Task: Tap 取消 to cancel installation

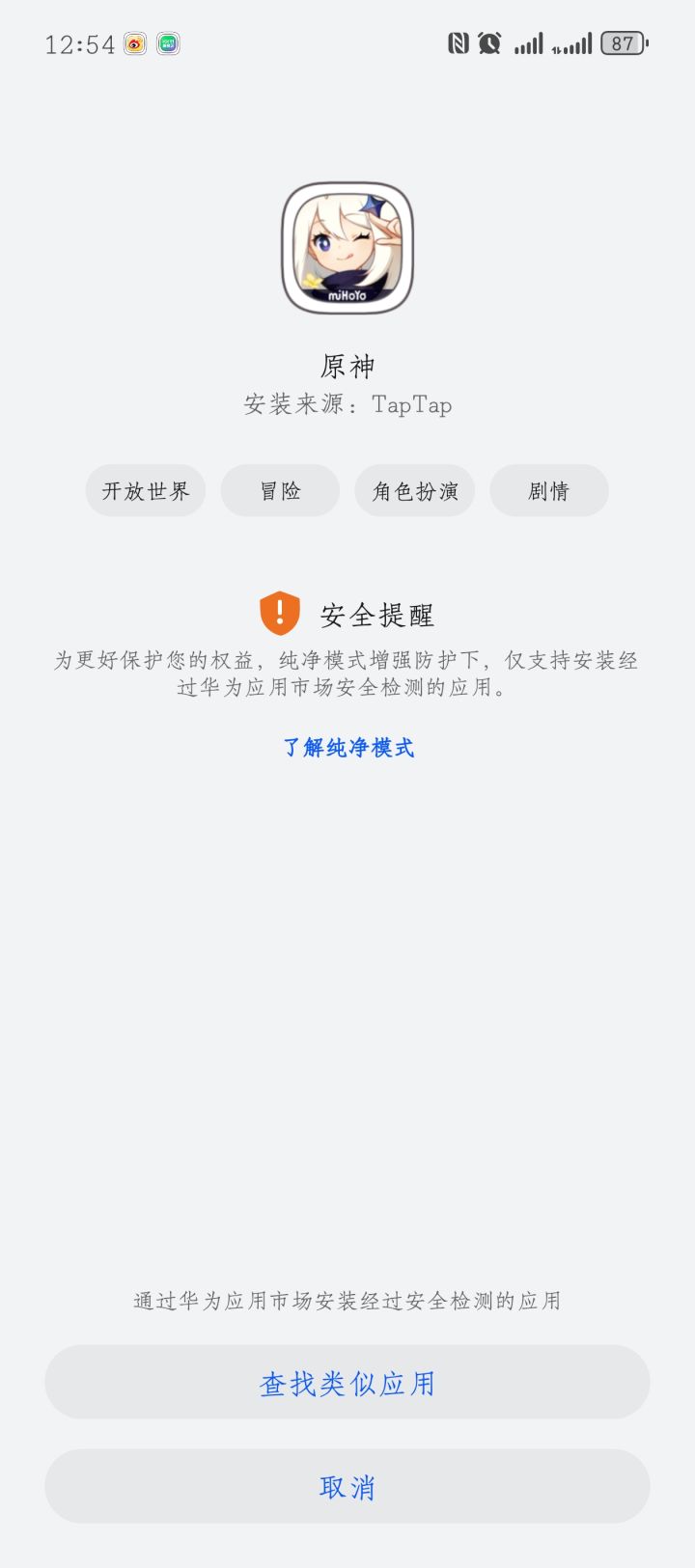Action: (x=347, y=1485)
